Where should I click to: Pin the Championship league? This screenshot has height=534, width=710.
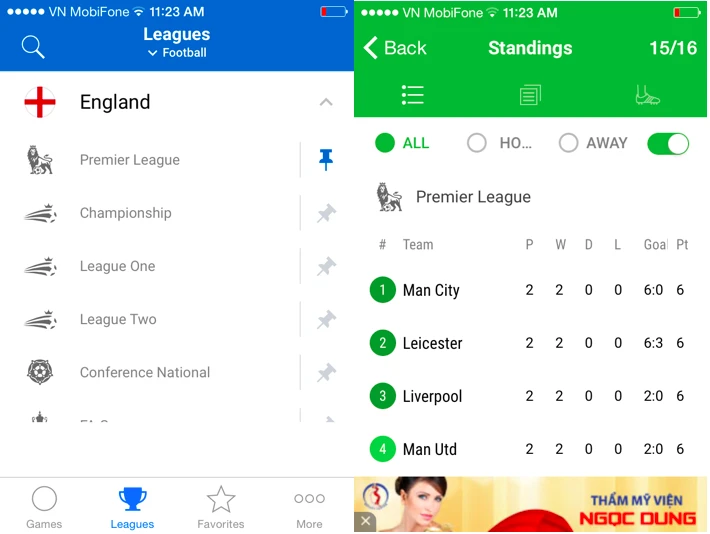[326, 213]
